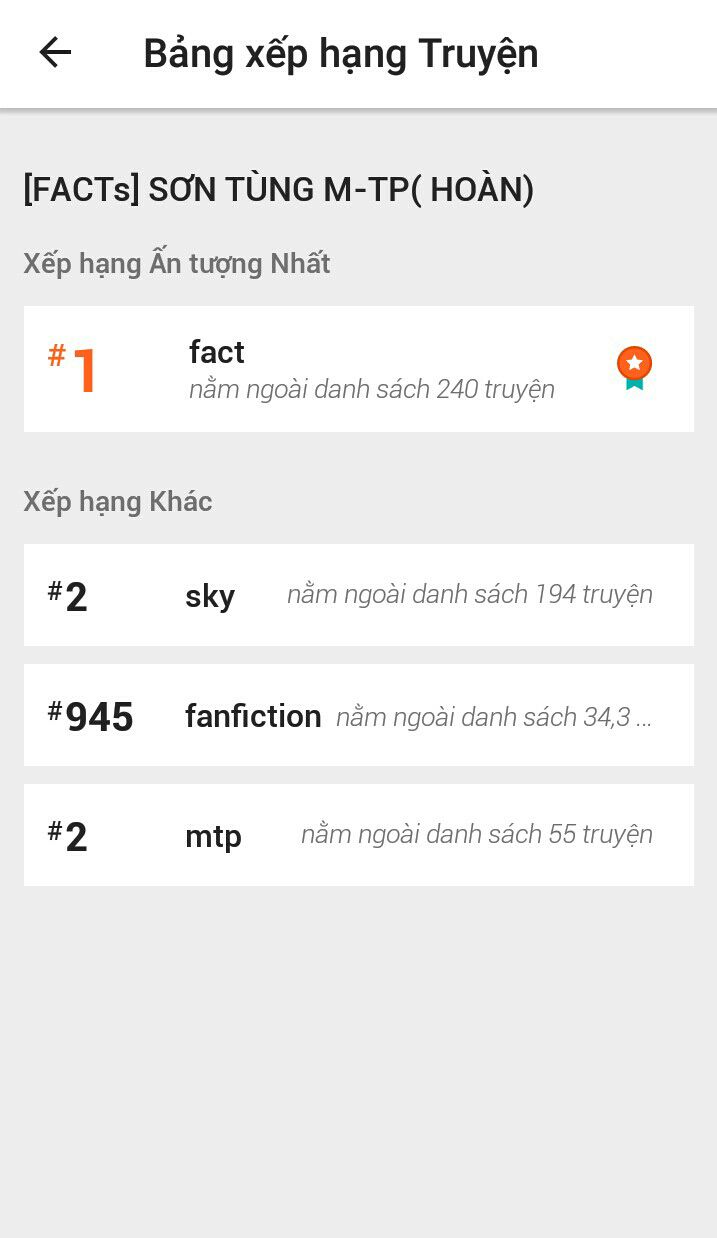Open the #2 mtp ranking row
This screenshot has height=1238, width=717.
coord(358,835)
